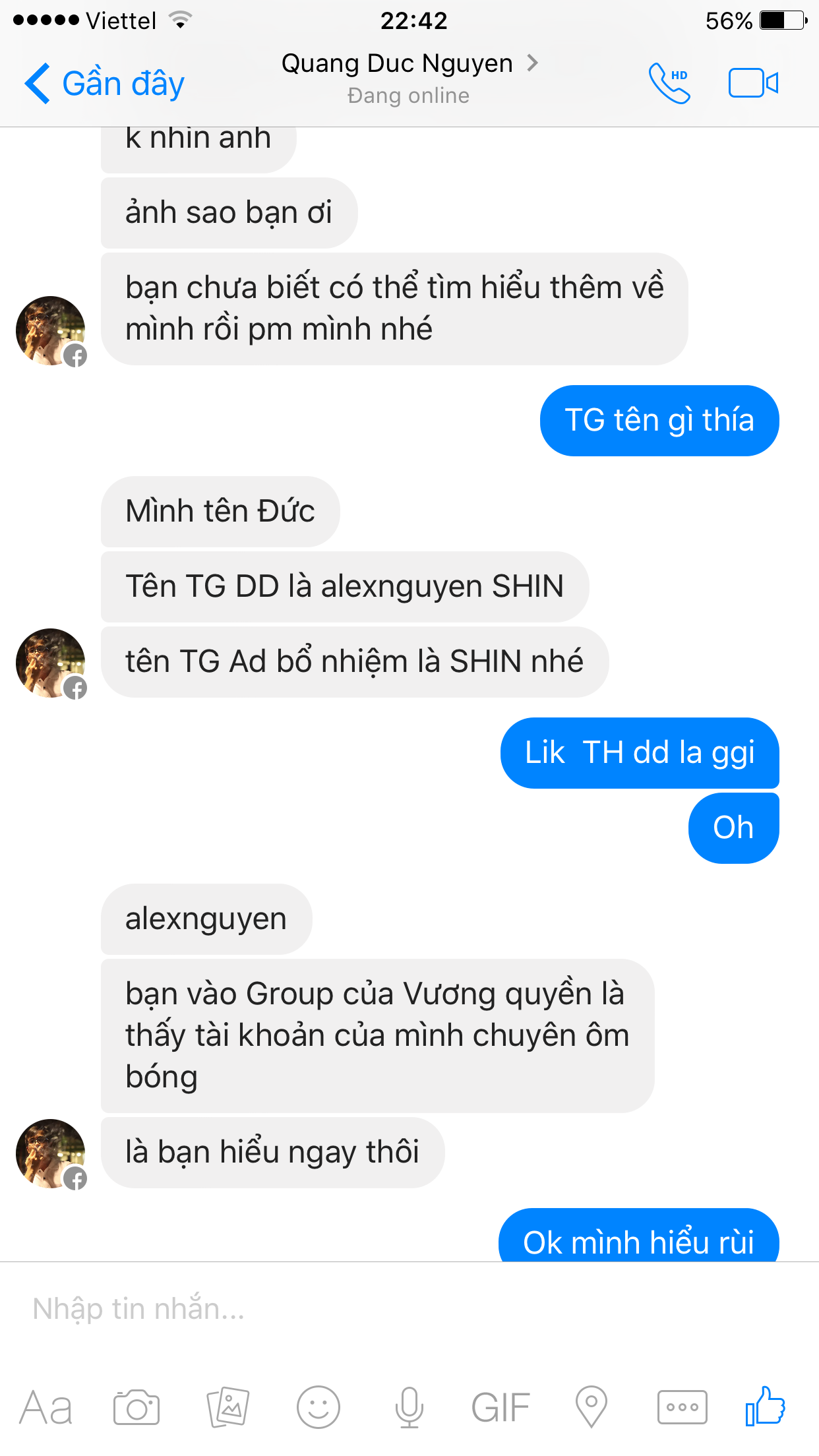
Task: Send a thumbs-up like
Action: pyautogui.click(x=765, y=1406)
